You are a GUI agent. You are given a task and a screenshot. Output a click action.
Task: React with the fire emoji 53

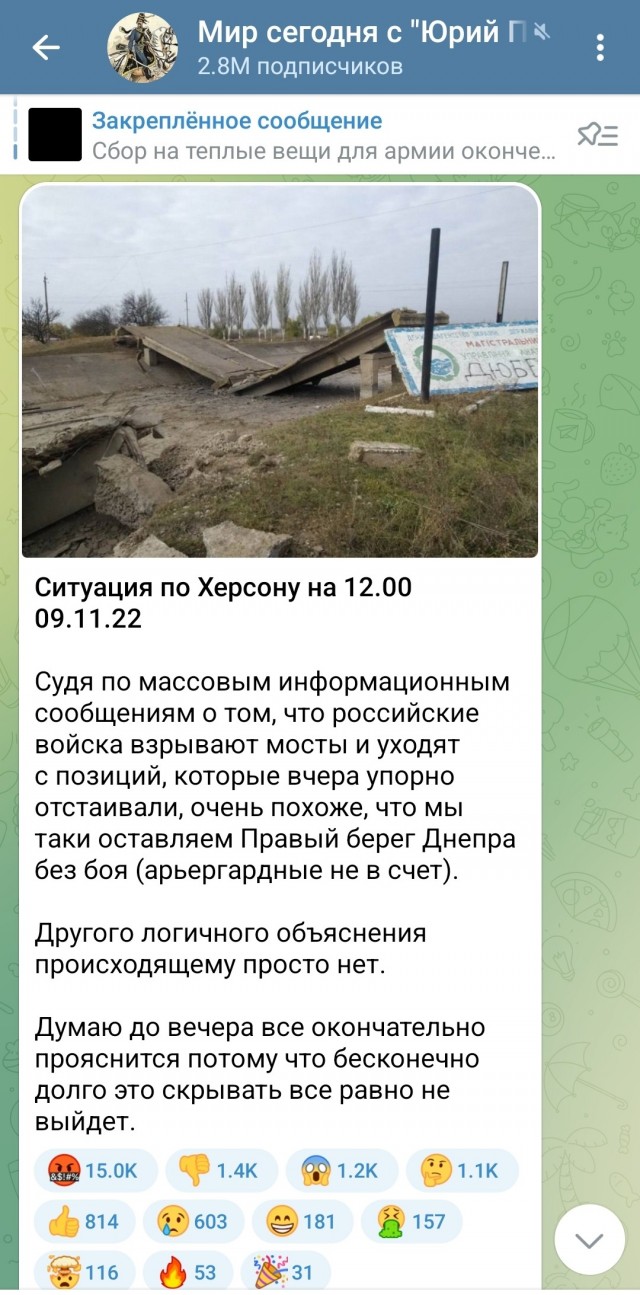pyautogui.click(x=187, y=1271)
